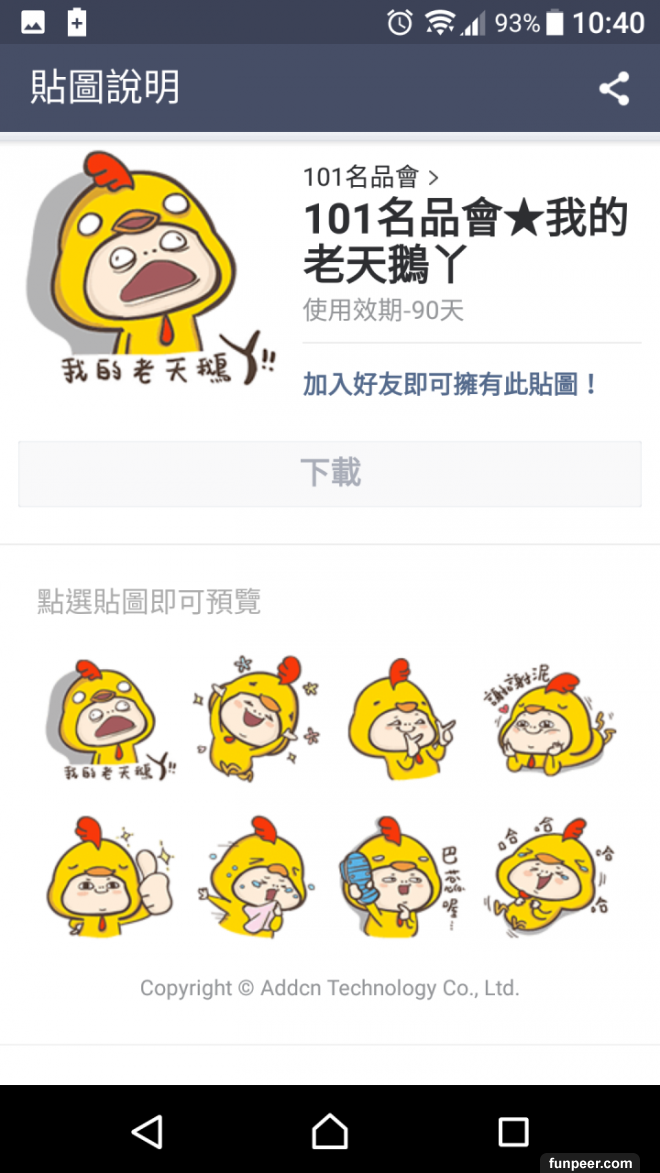Preview the thumbs-up chicken sticker

click(x=110, y=877)
